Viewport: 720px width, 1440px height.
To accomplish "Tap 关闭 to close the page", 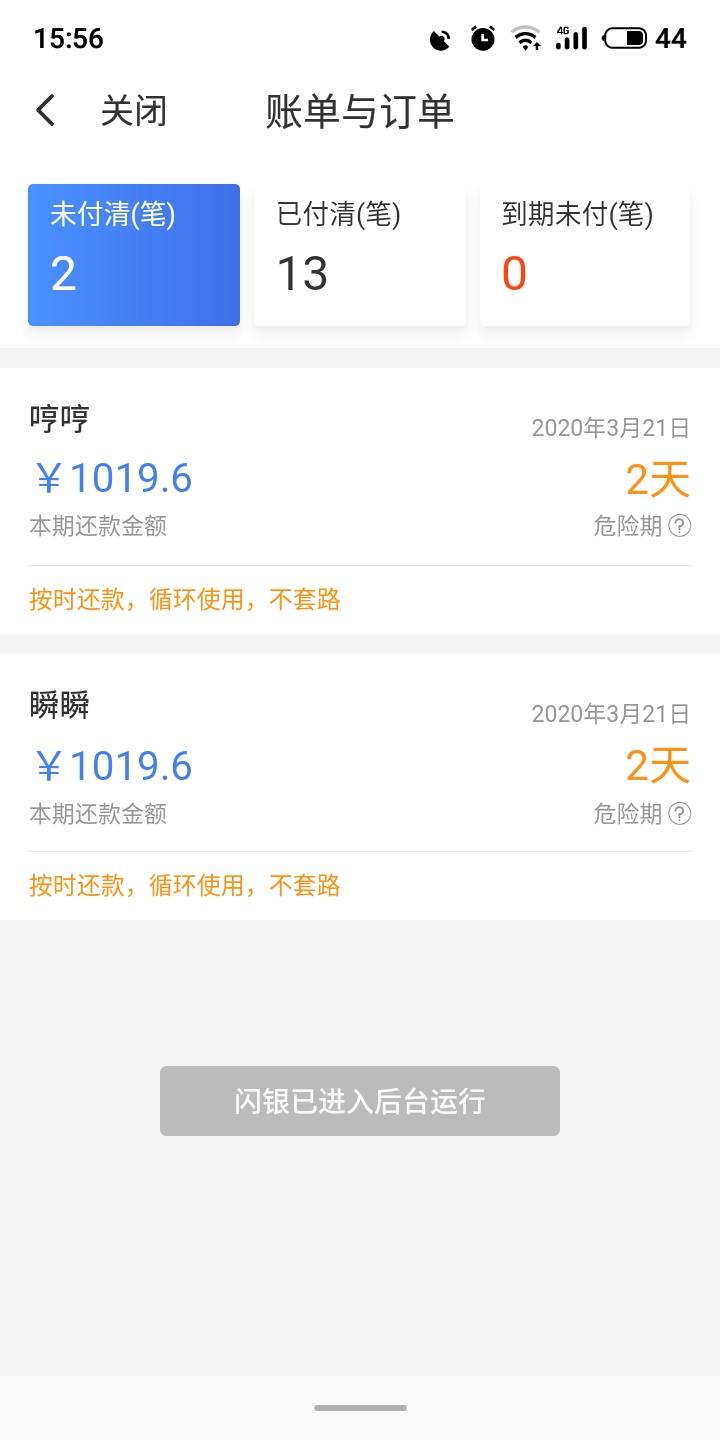I will (x=133, y=111).
